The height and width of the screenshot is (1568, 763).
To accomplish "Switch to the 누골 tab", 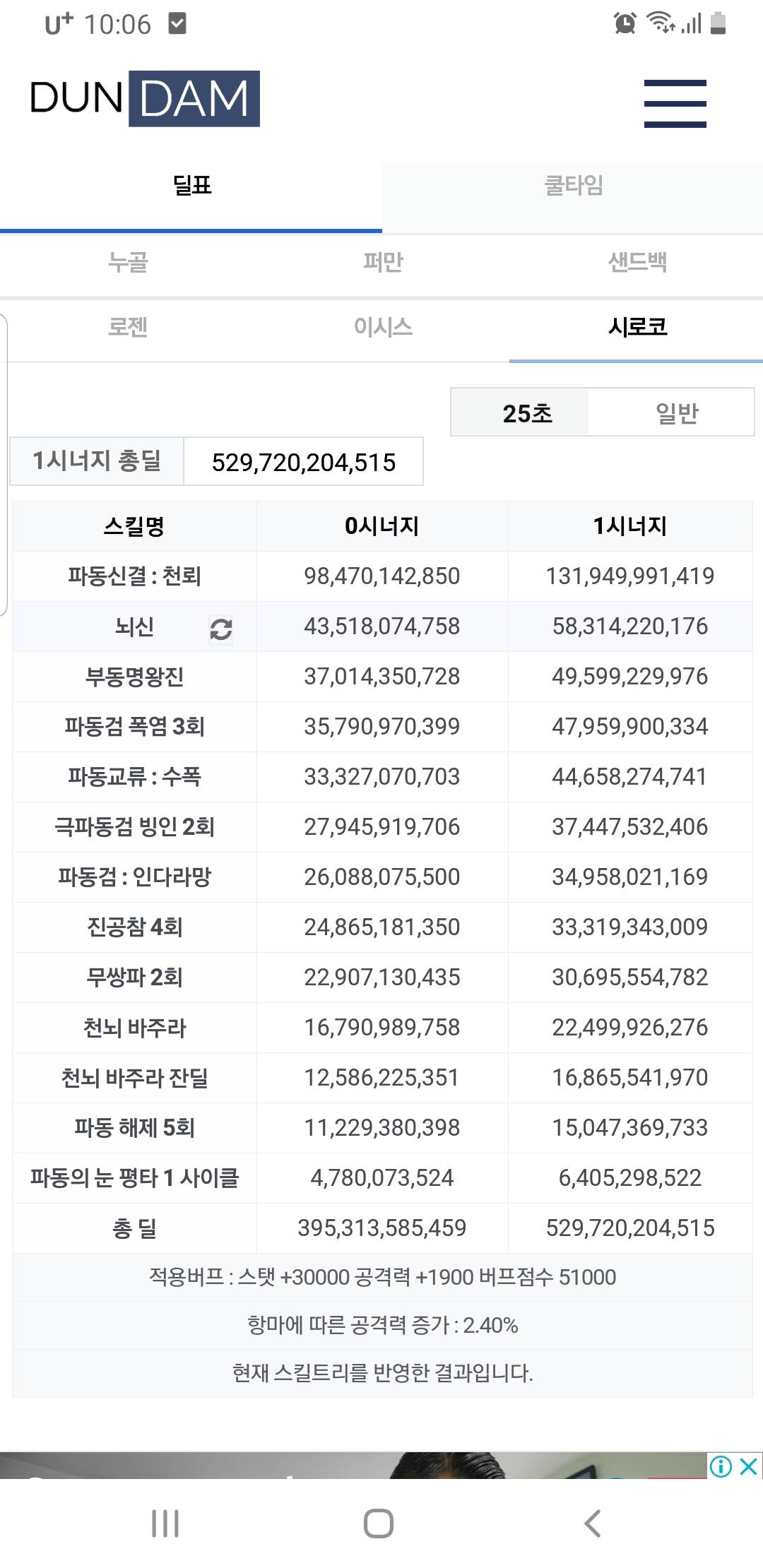I will click(x=128, y=262).
